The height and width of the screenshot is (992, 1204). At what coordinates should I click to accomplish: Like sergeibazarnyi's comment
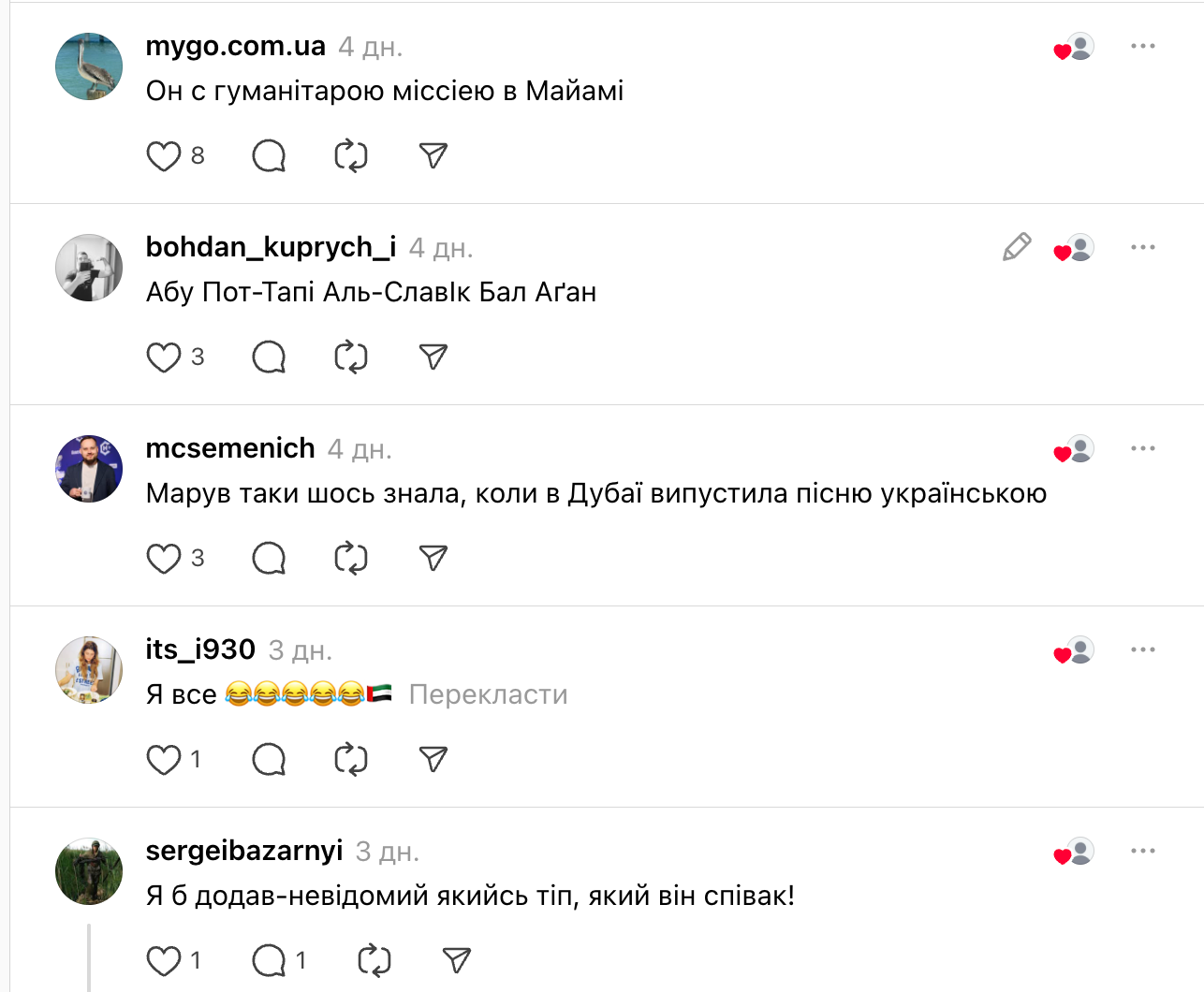click(x=164, y=960)
